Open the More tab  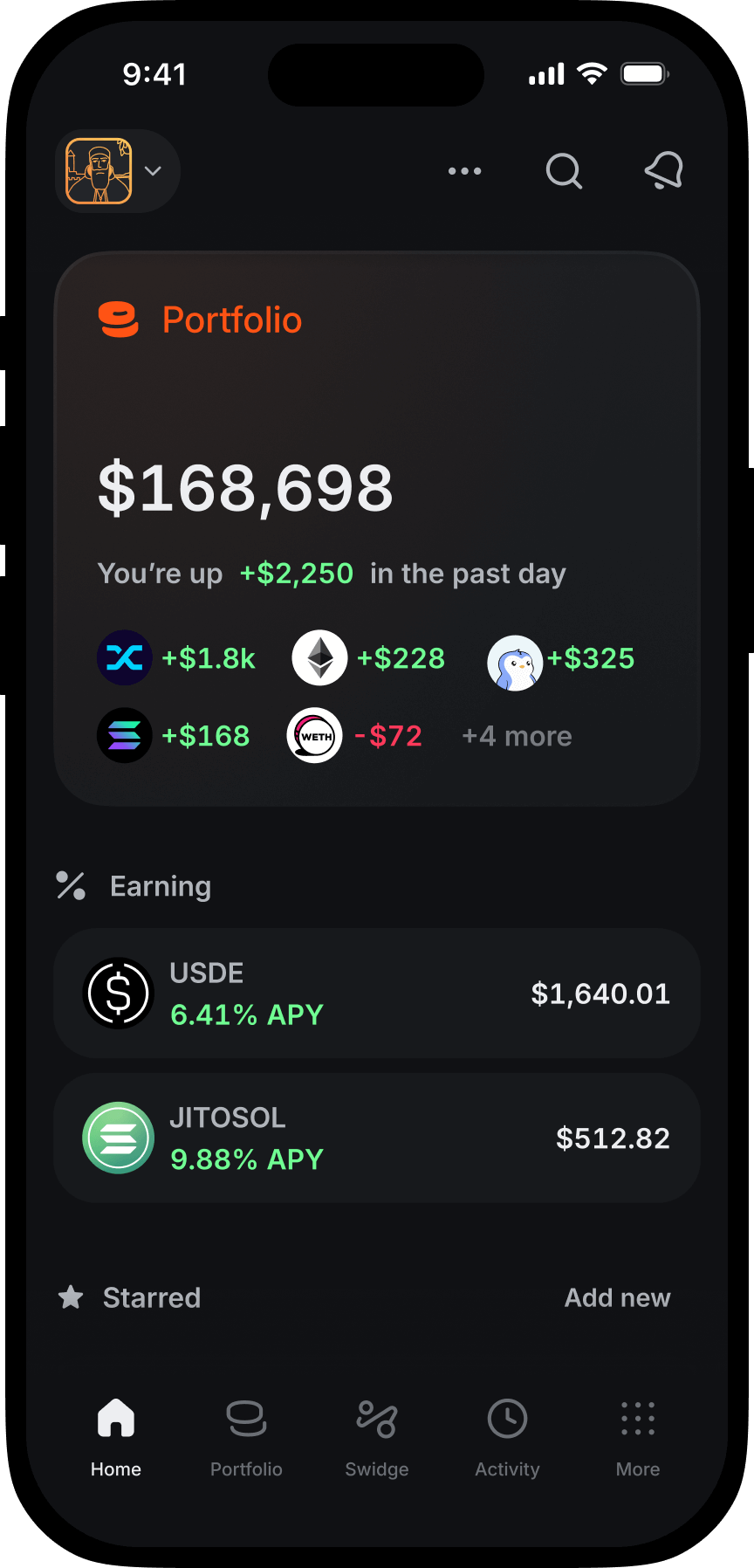click(638, 1437)
